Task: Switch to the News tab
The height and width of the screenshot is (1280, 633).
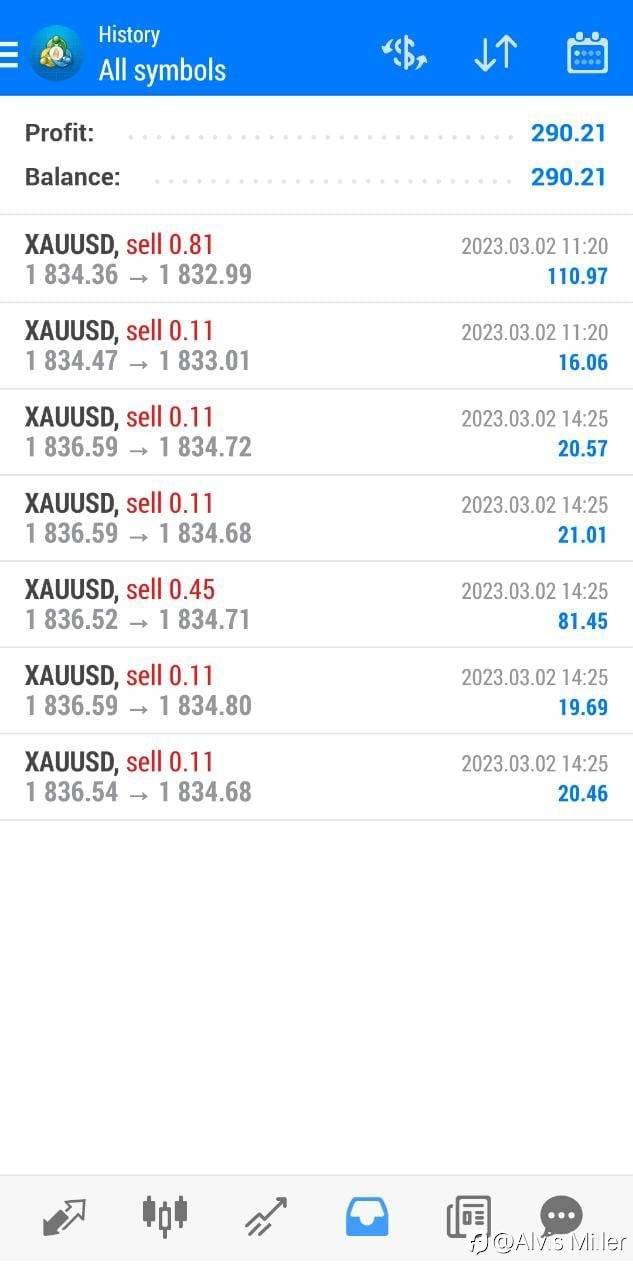Action: coord(468,1217)
